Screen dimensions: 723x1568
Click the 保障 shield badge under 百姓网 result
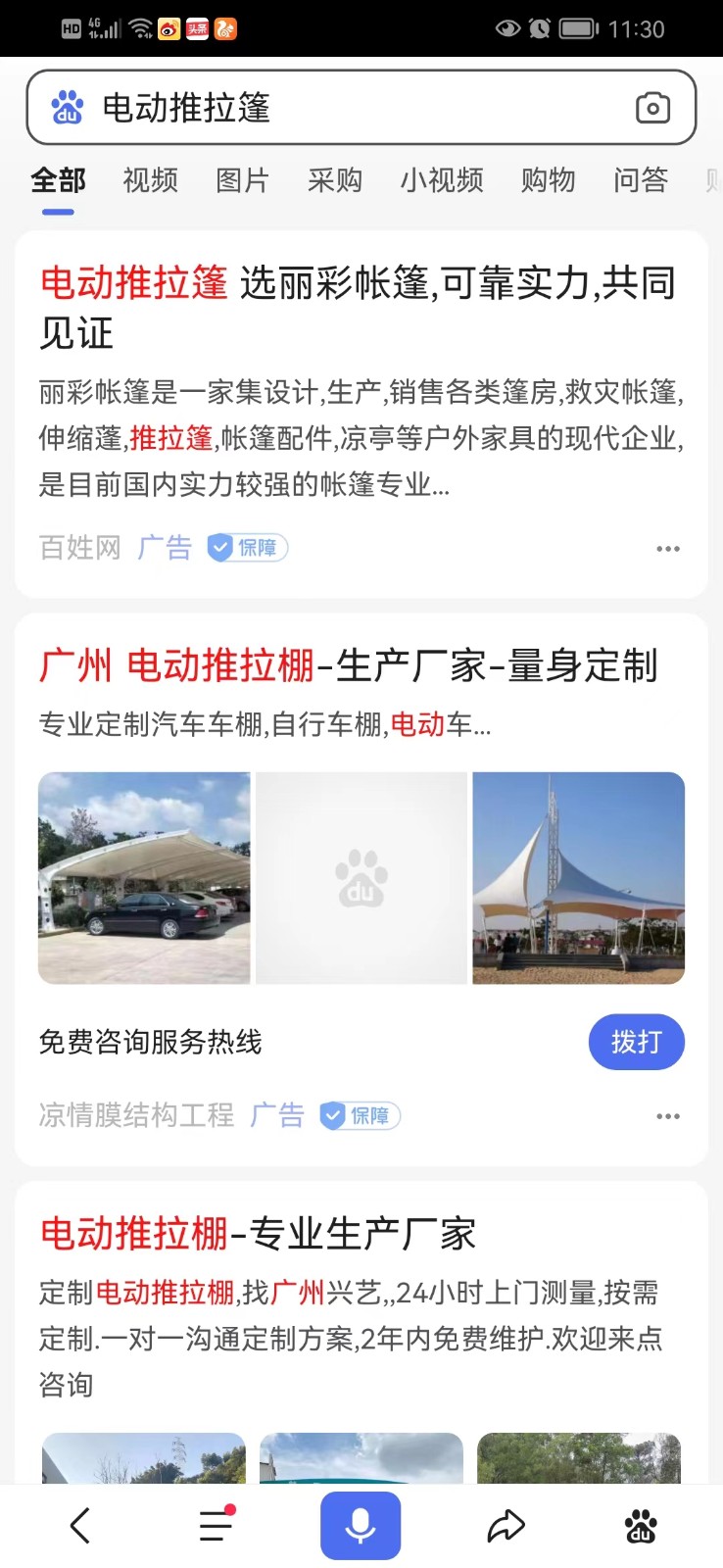[x=245, y=548]
